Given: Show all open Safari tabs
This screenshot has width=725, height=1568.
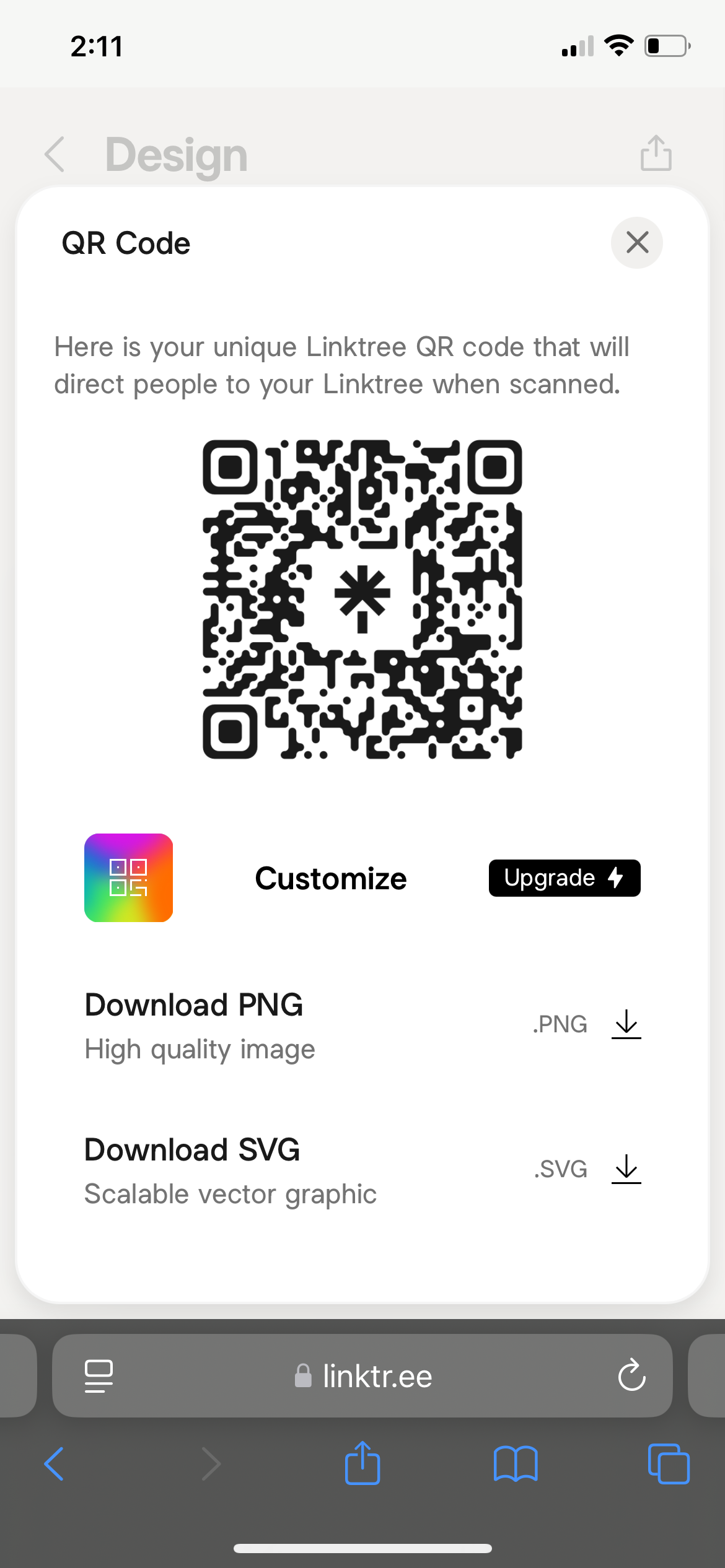Looking at the screenshot, I should pos(668,1464).
